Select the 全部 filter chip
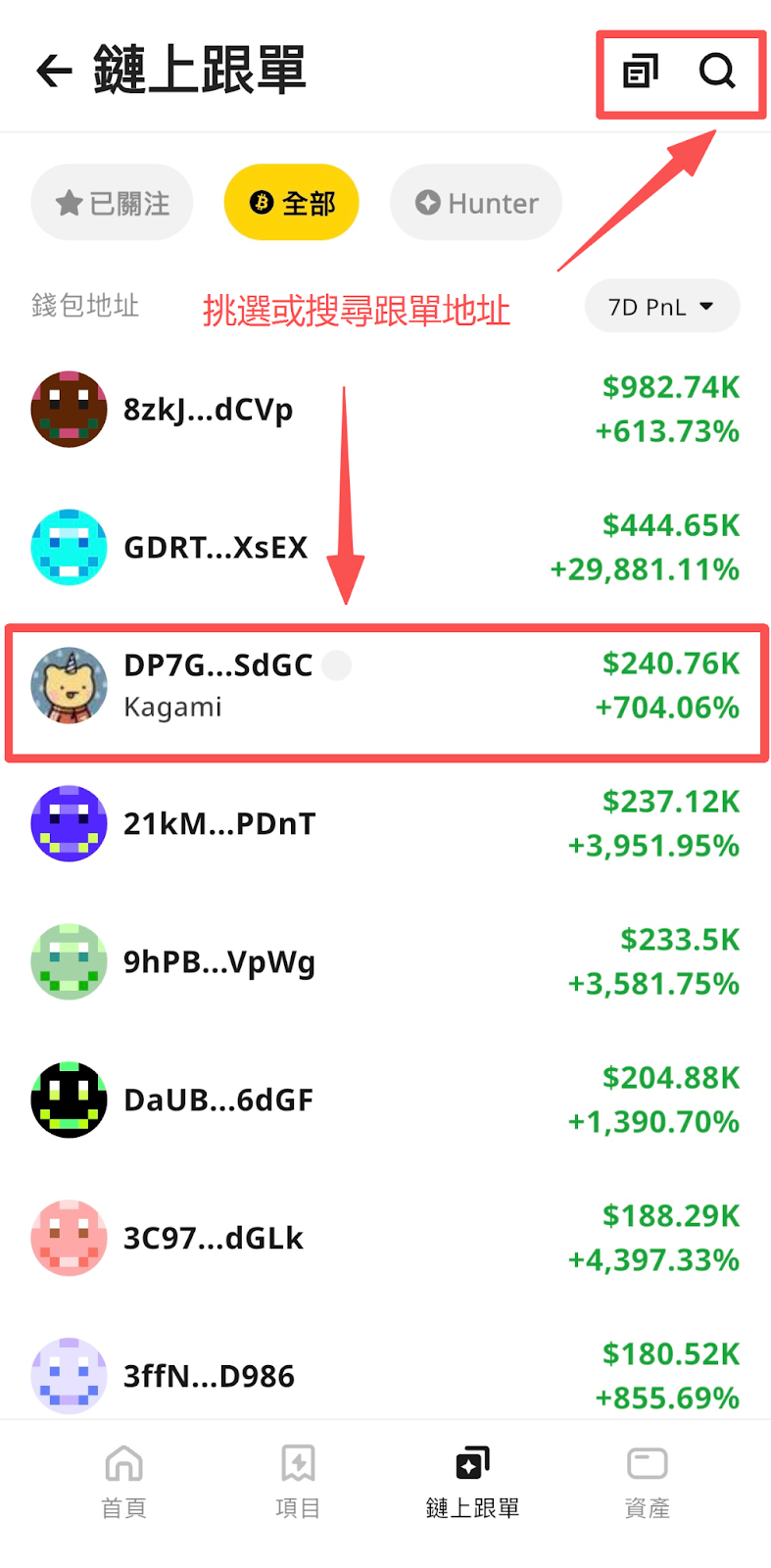 tap(292, 203)
